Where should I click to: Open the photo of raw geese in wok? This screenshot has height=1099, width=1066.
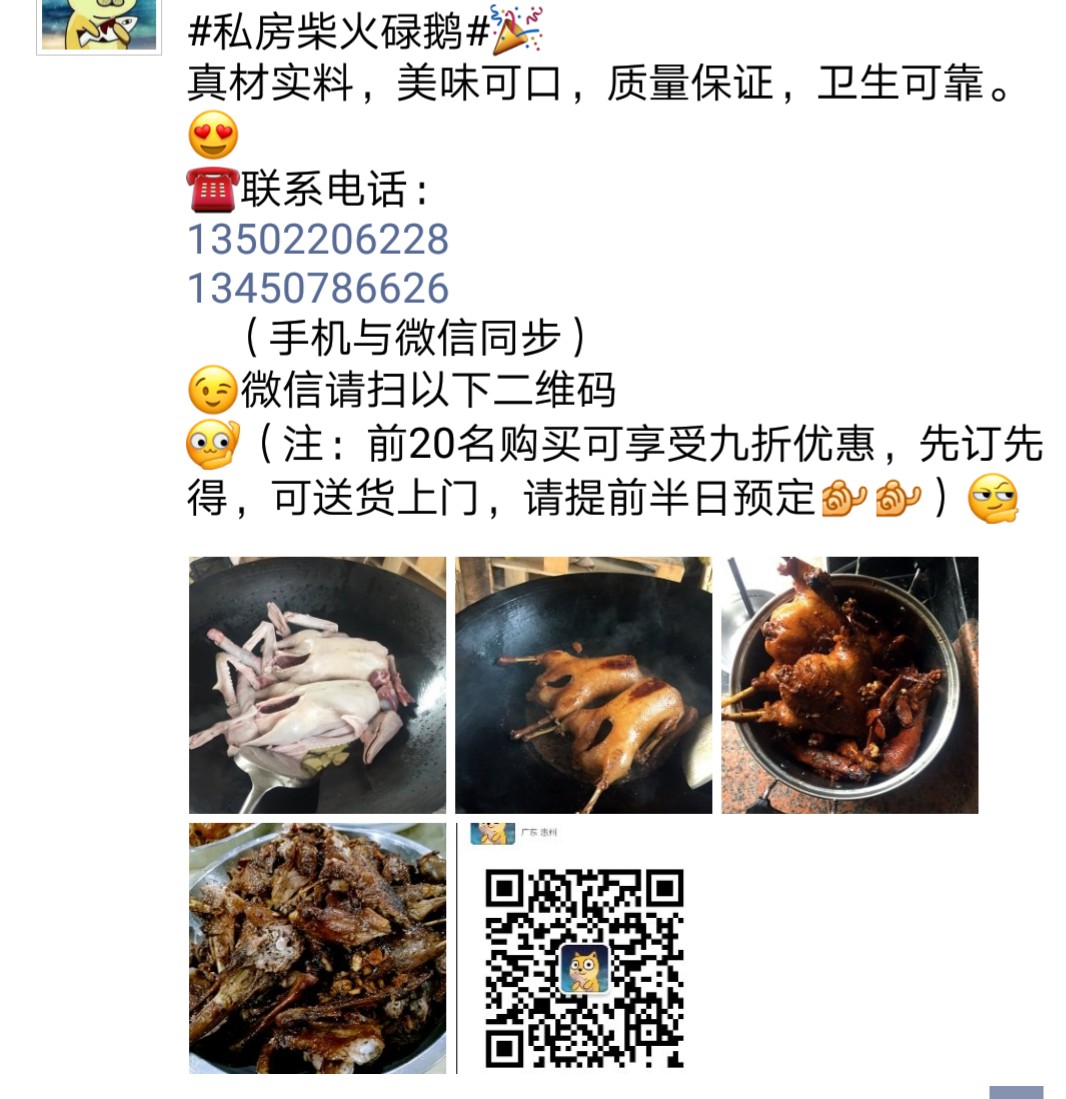[x=317, y=685]
